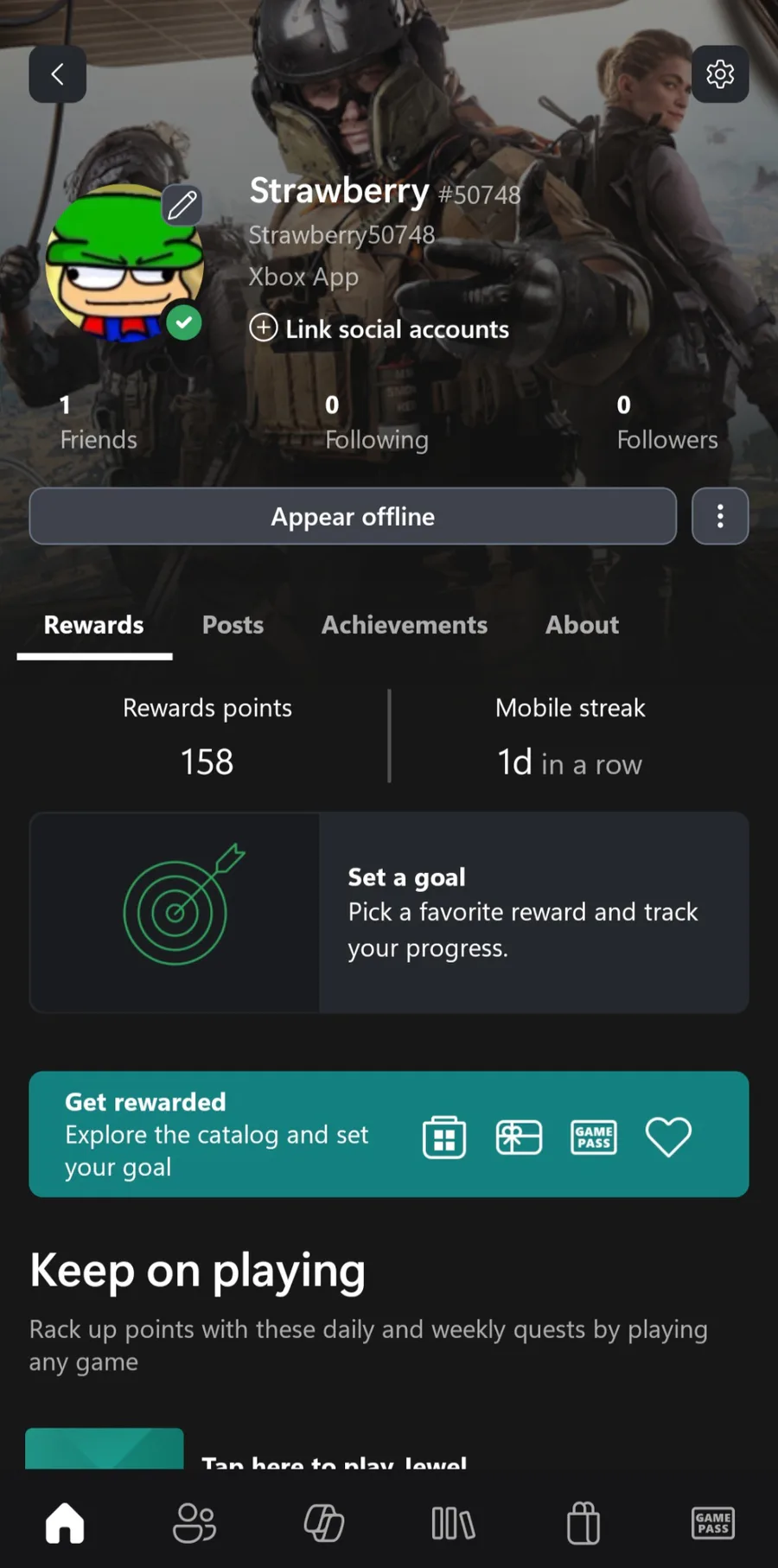Open the Library tab in bottom navigation
The image size is (778, 1568).
(x=453, y=1523)
